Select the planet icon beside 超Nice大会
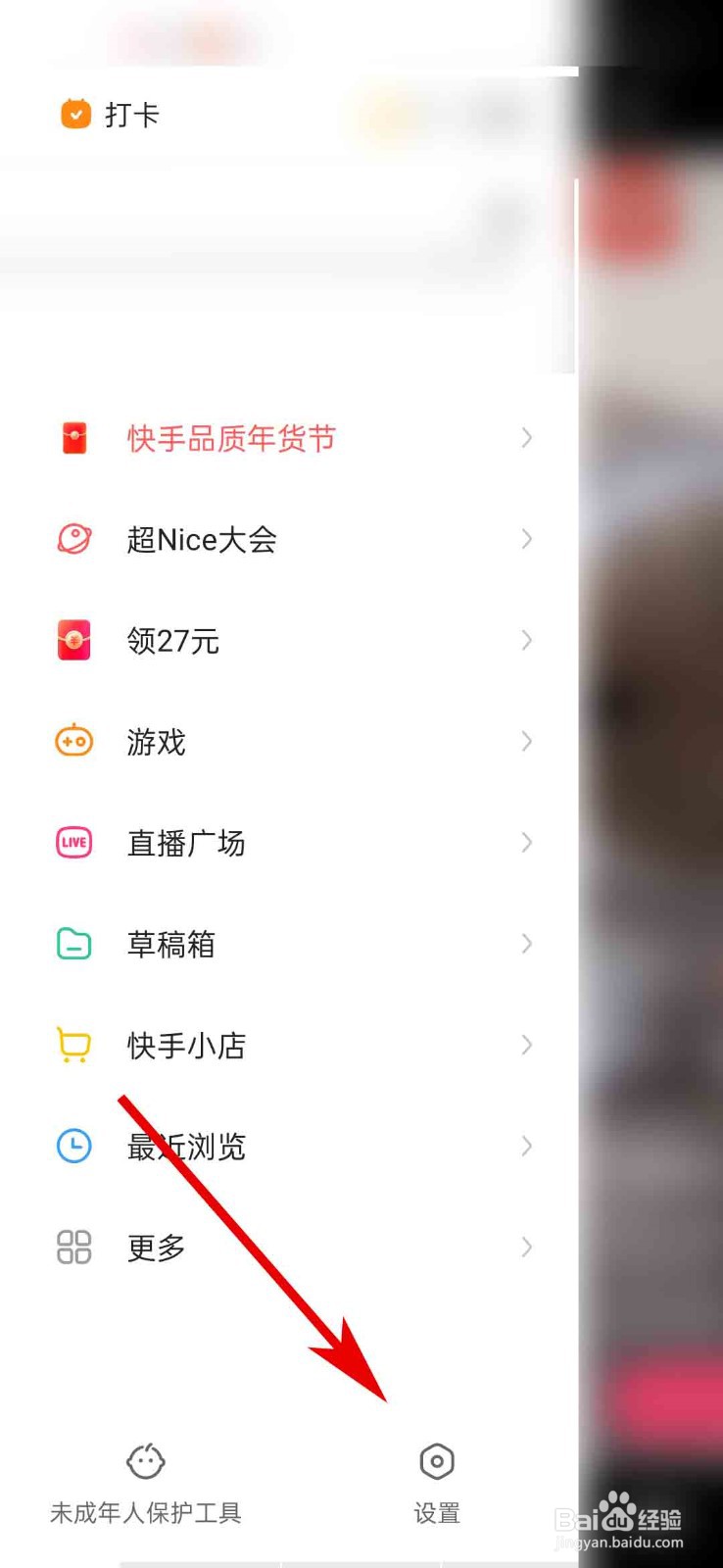 tap(72, 539)
